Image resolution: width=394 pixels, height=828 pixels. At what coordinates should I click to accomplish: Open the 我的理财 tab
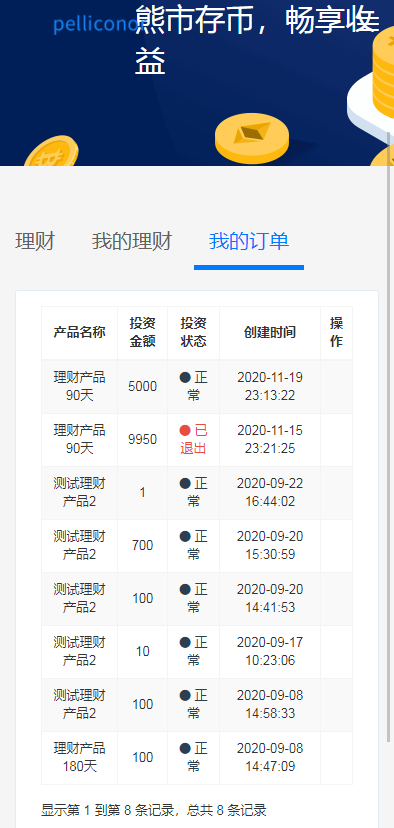coord(132,241)
